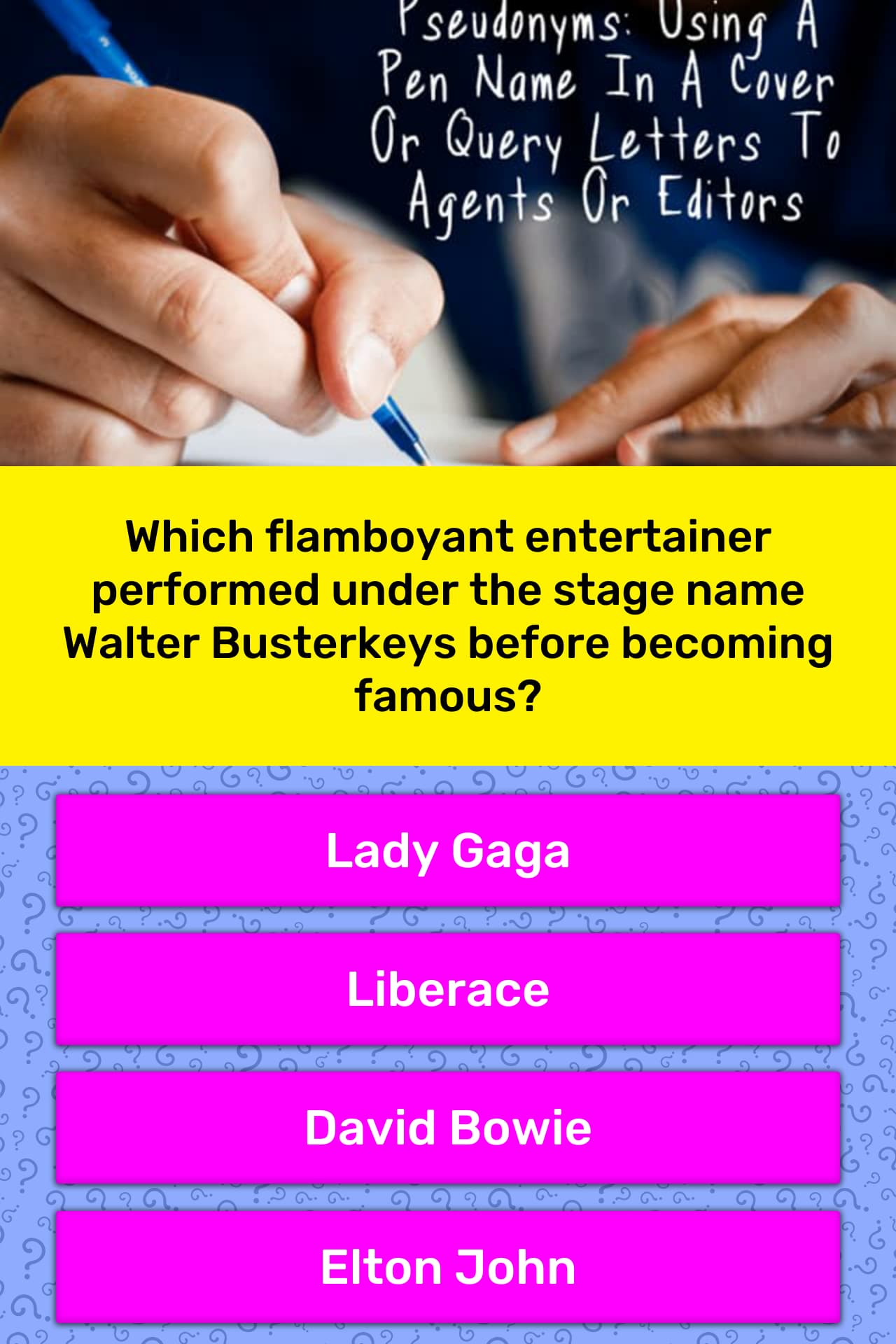Select the Lady Gaga answer

pyautogui.click(x=448, y=850)
